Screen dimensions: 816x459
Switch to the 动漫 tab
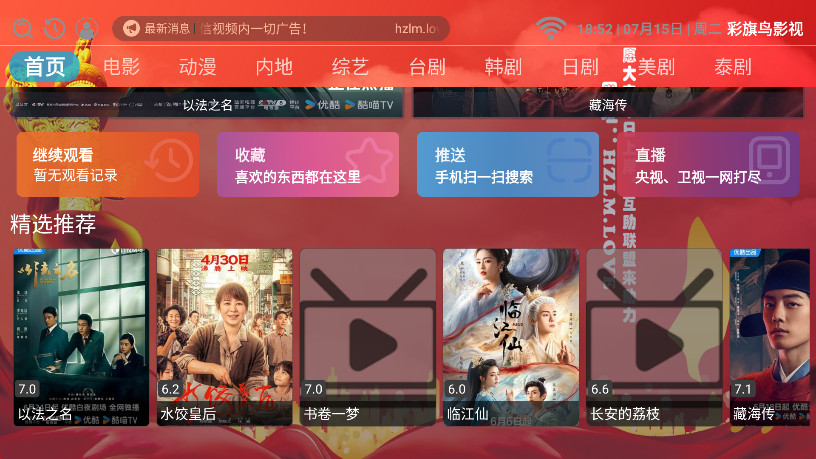[198, 67]
